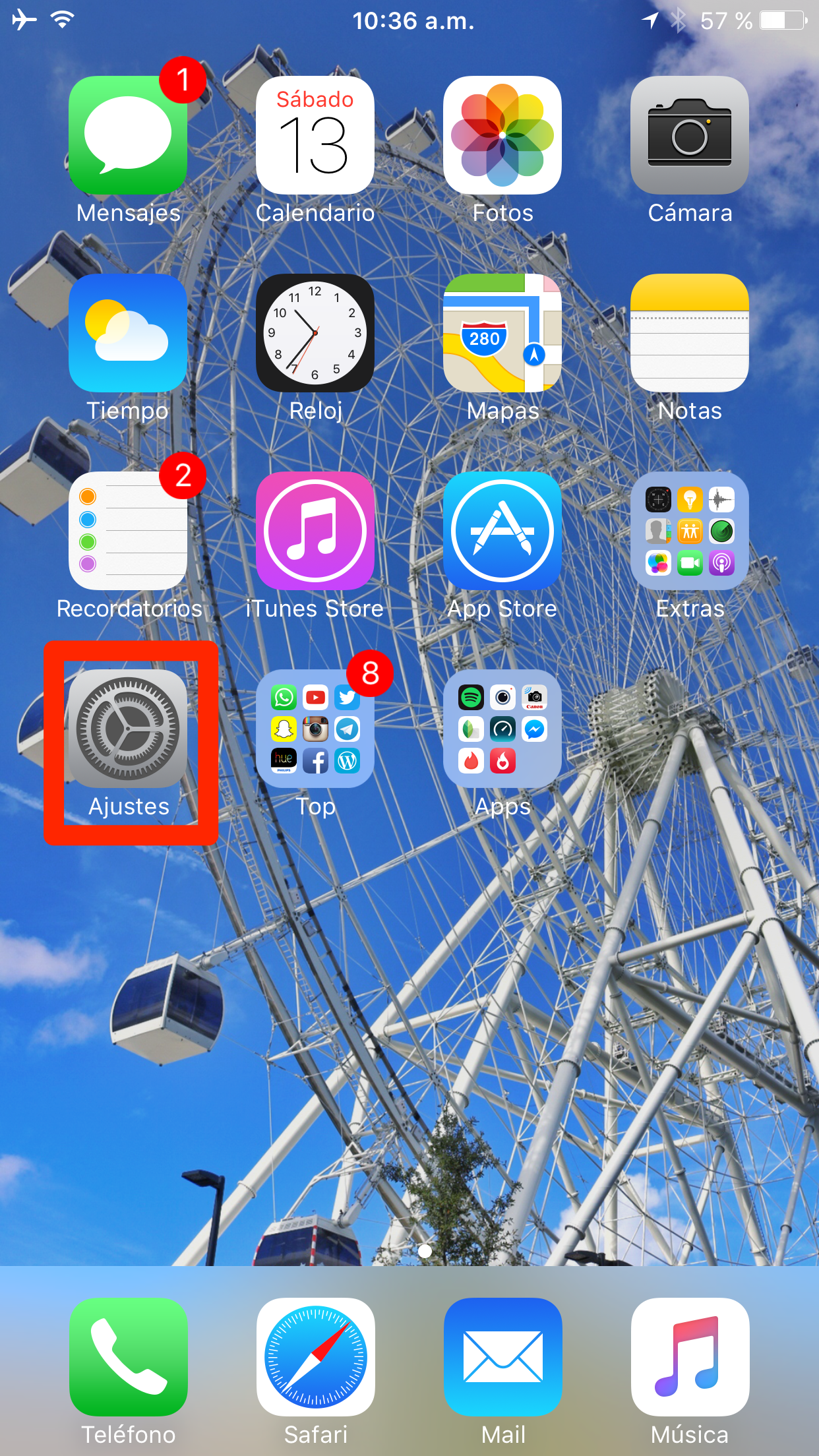This screenshot has width=819, height=1456.
Task: Launch Mapas
Action: tap(502, 333)
